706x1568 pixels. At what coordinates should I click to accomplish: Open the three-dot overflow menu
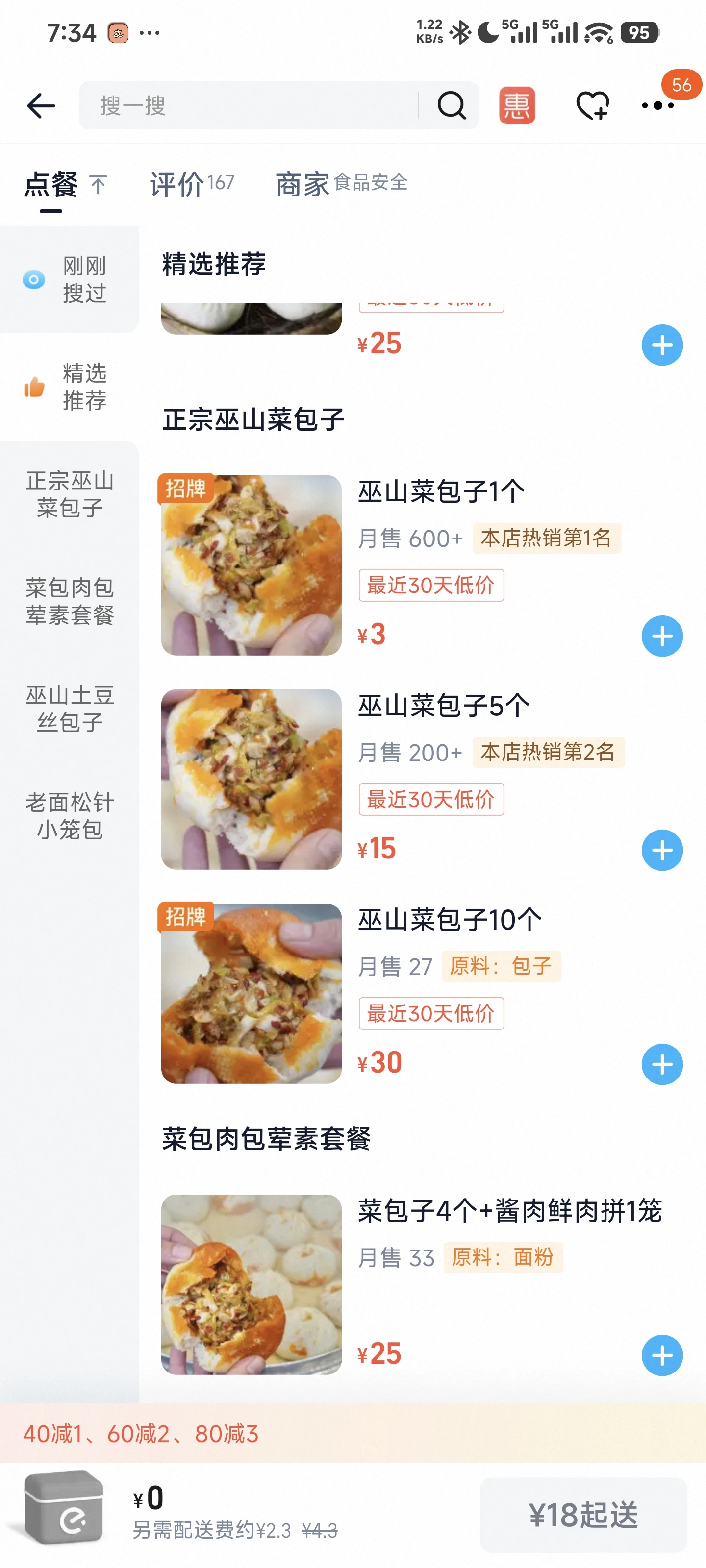click(x=658, y=106)
